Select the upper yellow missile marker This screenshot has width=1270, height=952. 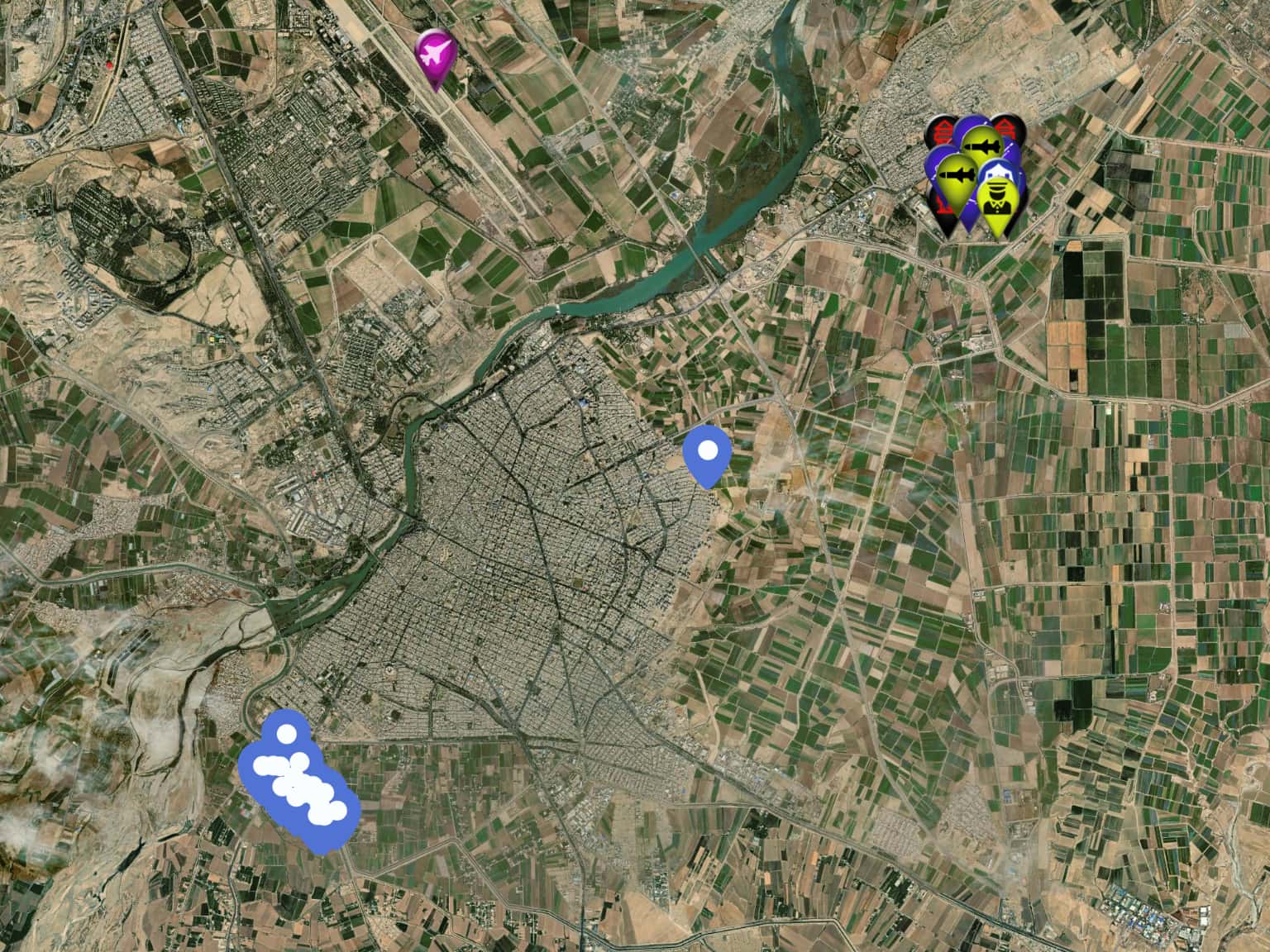pyautogui.click(x=983, y=147)
